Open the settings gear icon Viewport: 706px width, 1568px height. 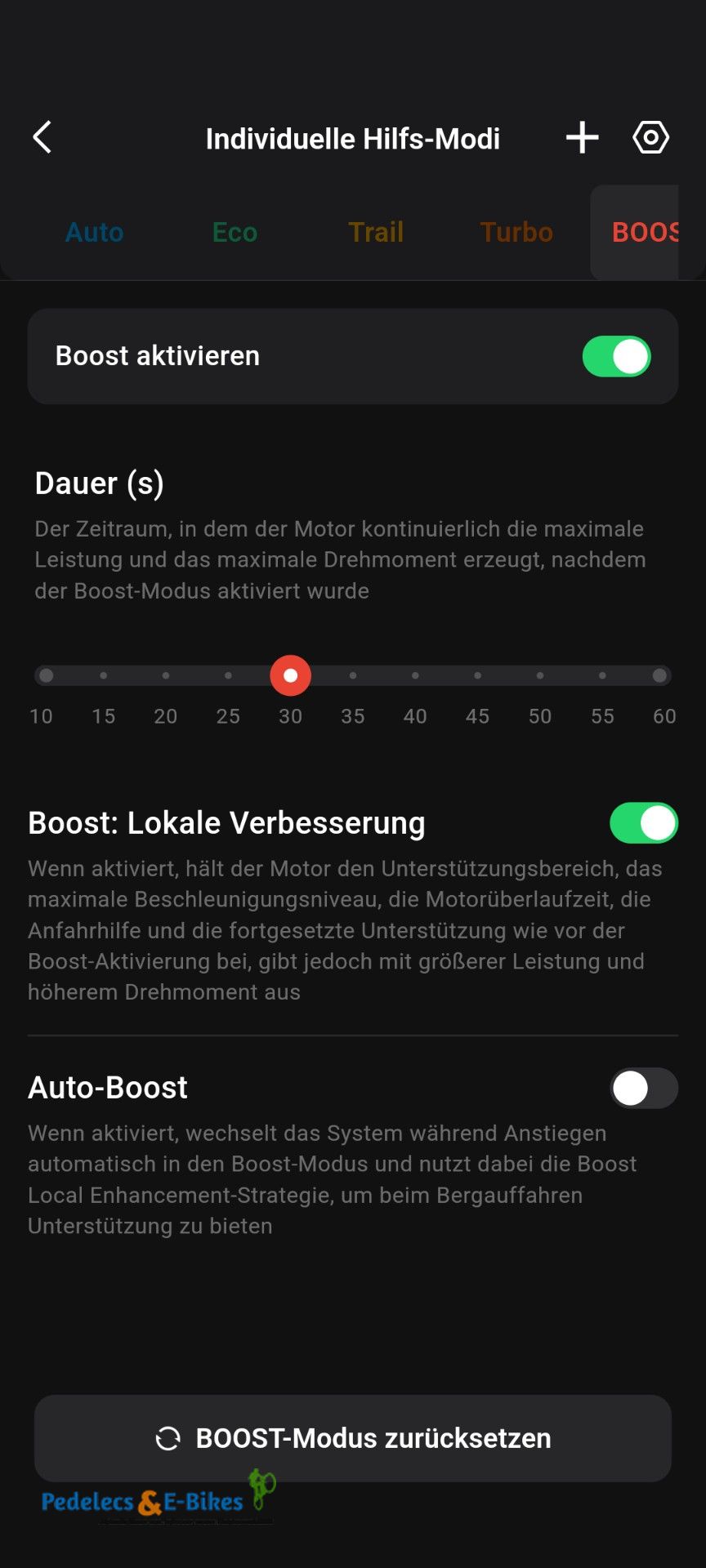[651, 137]
